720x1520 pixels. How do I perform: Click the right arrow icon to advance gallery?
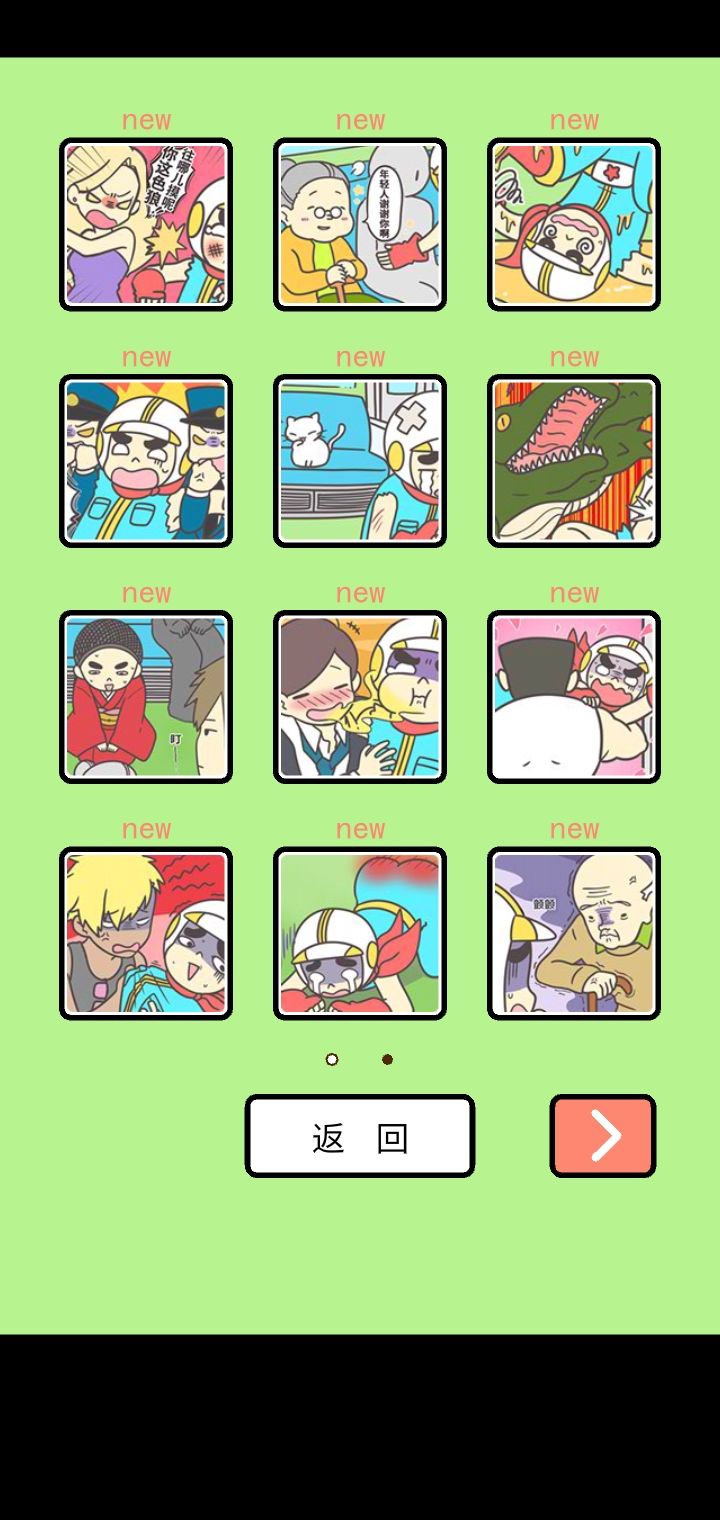pos(603,1135)
